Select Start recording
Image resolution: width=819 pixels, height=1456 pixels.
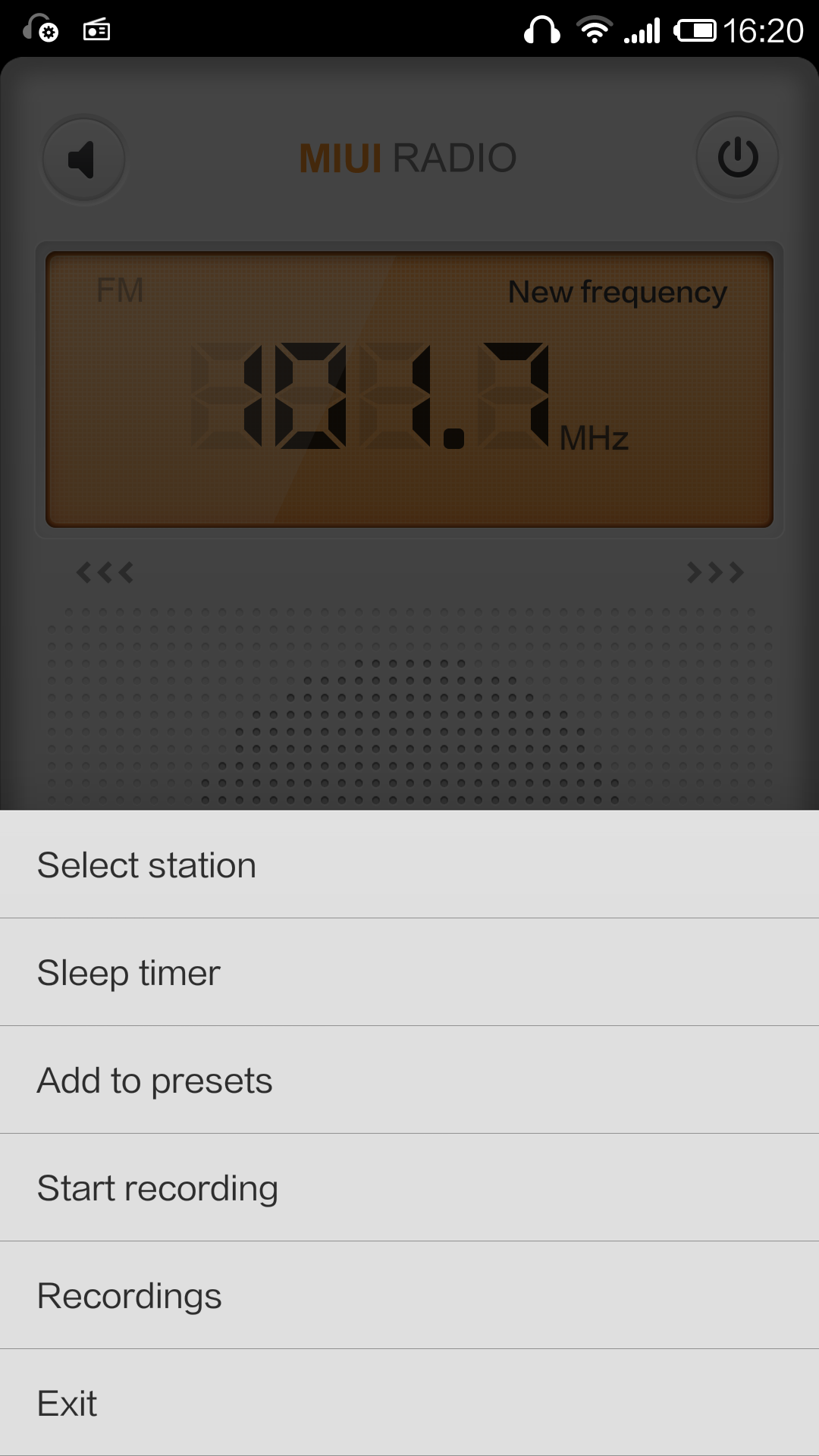409,1188
